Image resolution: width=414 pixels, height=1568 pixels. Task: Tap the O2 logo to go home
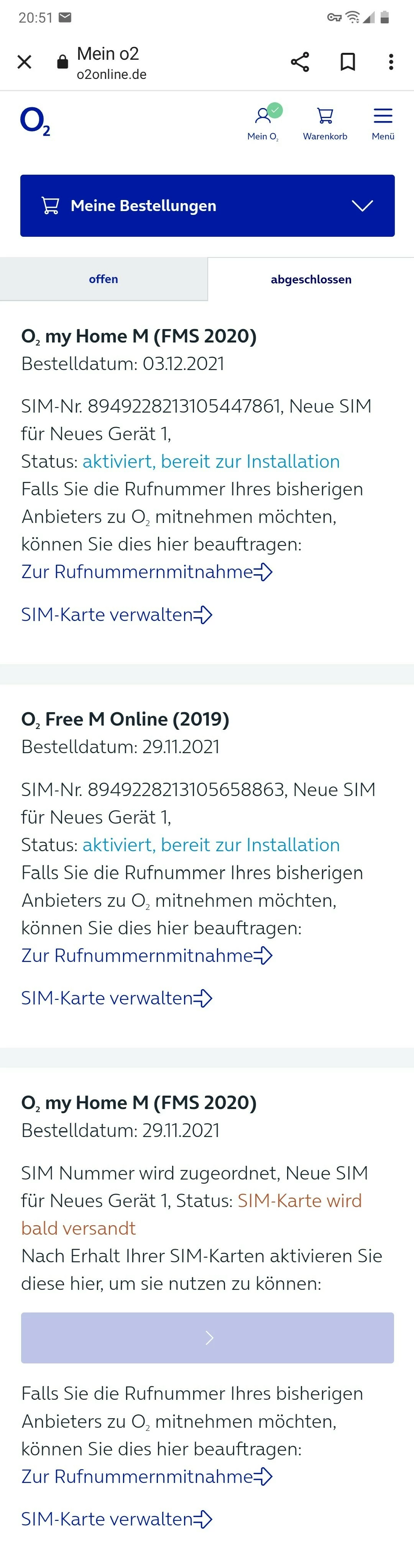pos(35,122)
